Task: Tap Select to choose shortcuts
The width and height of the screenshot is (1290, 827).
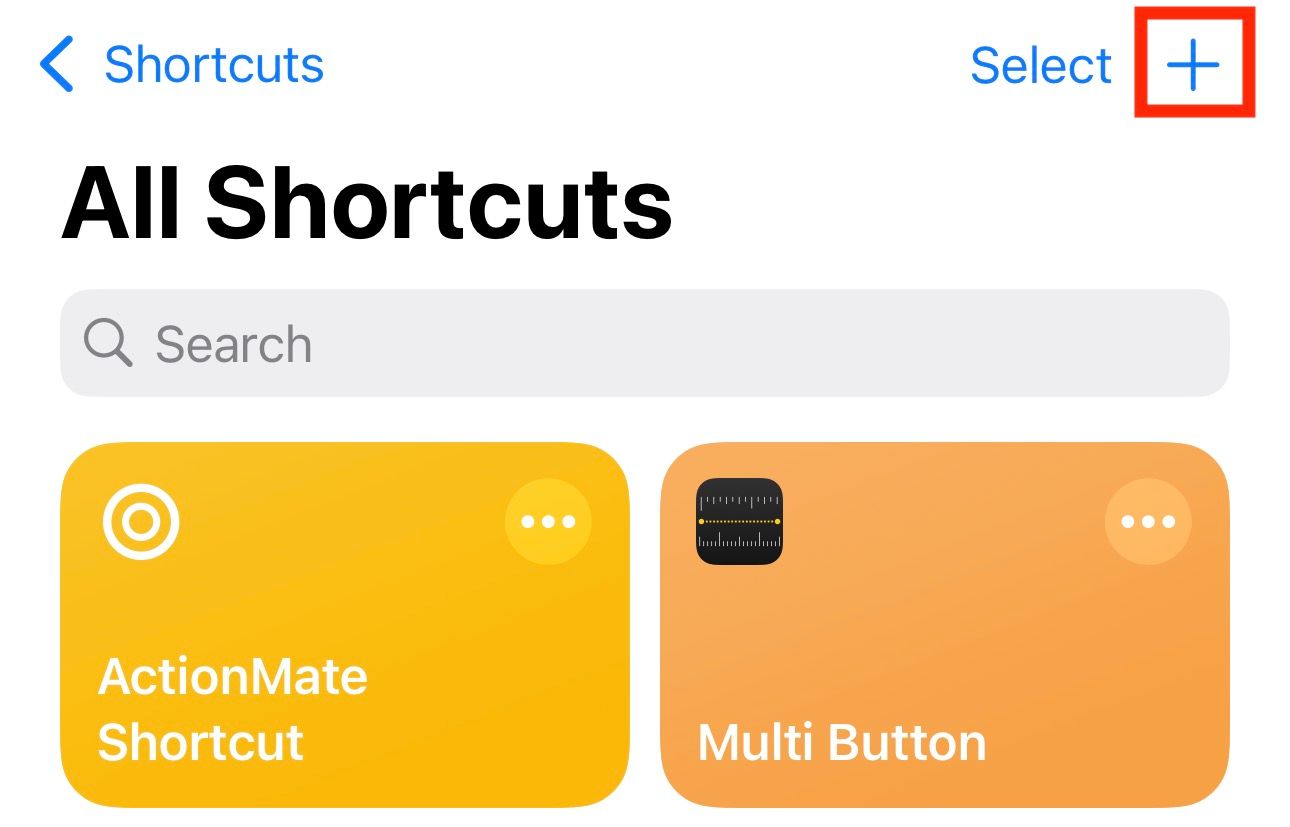Action: pos(1040,66)
